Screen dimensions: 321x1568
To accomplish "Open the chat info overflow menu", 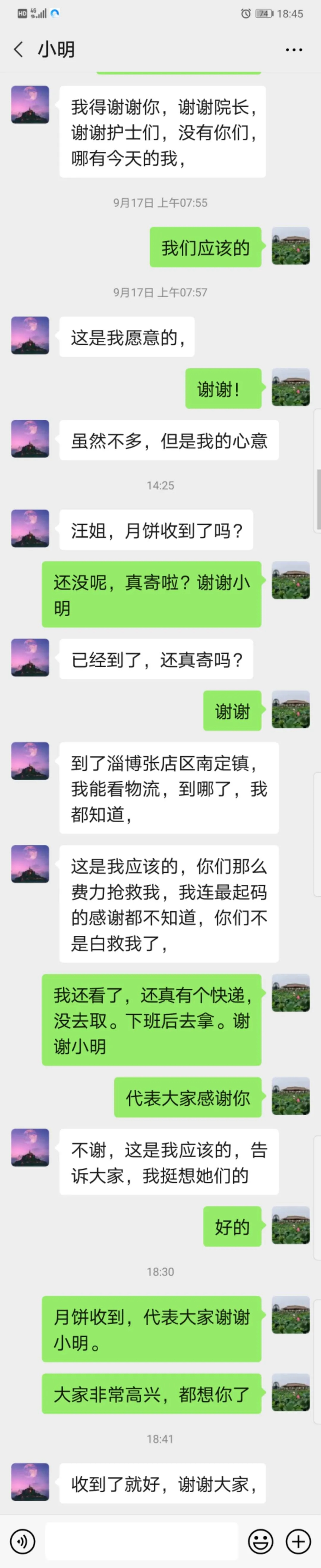I will (x=294, y=50).
